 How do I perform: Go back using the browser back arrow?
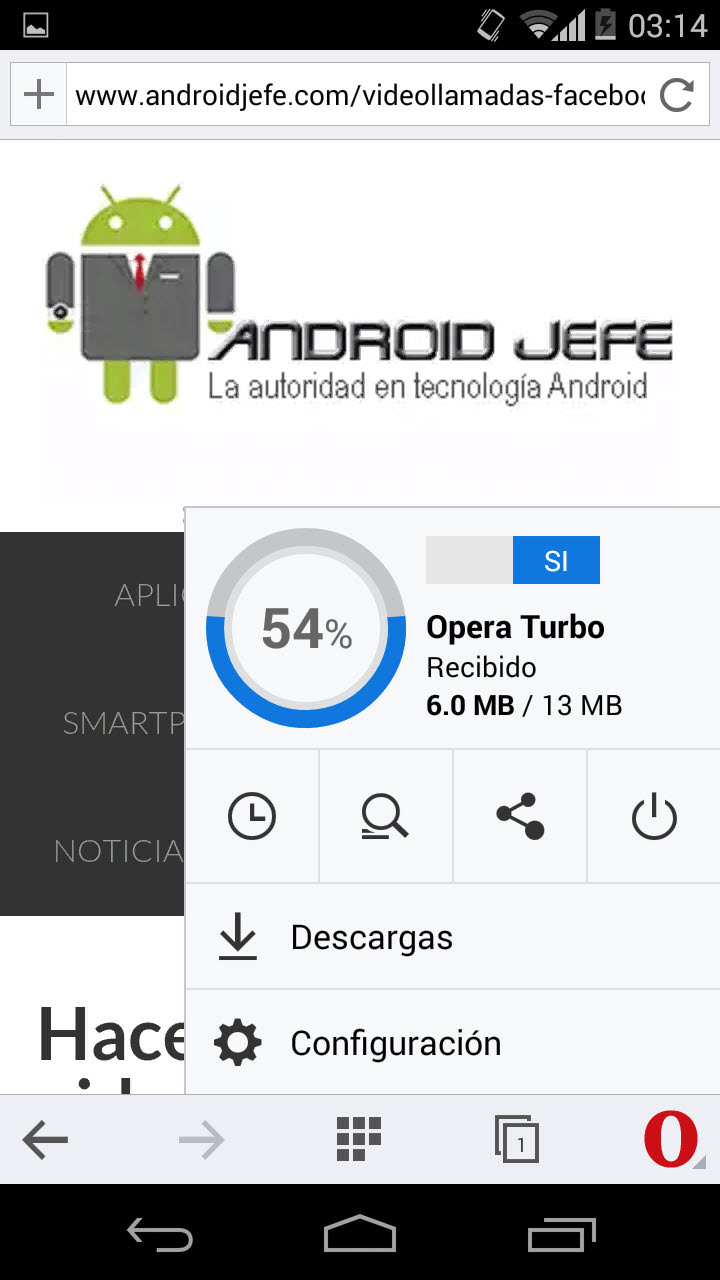point(45,1138)
